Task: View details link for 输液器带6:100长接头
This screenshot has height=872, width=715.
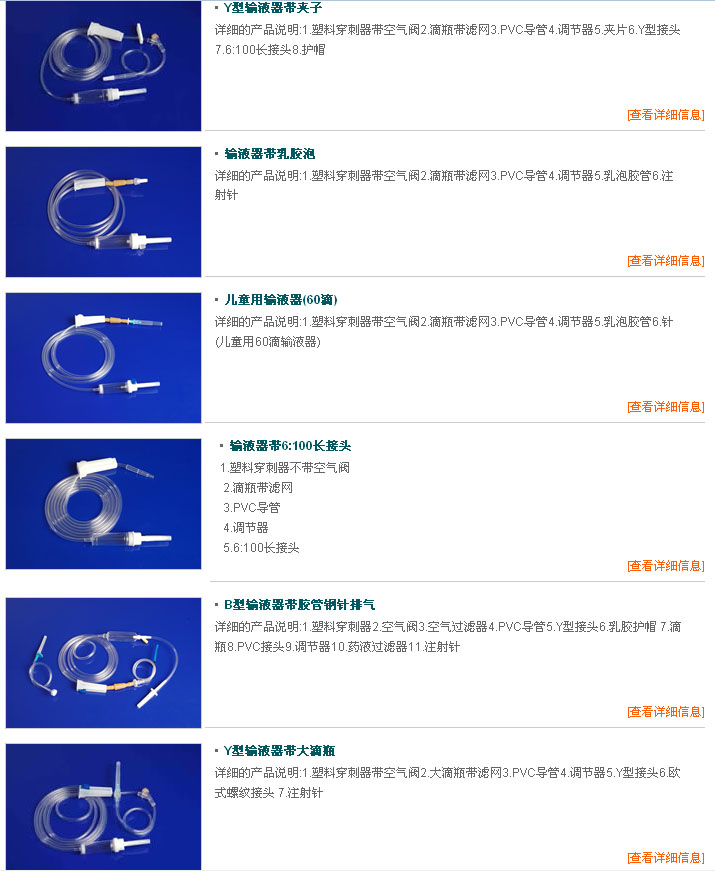Action: [665, 565]
